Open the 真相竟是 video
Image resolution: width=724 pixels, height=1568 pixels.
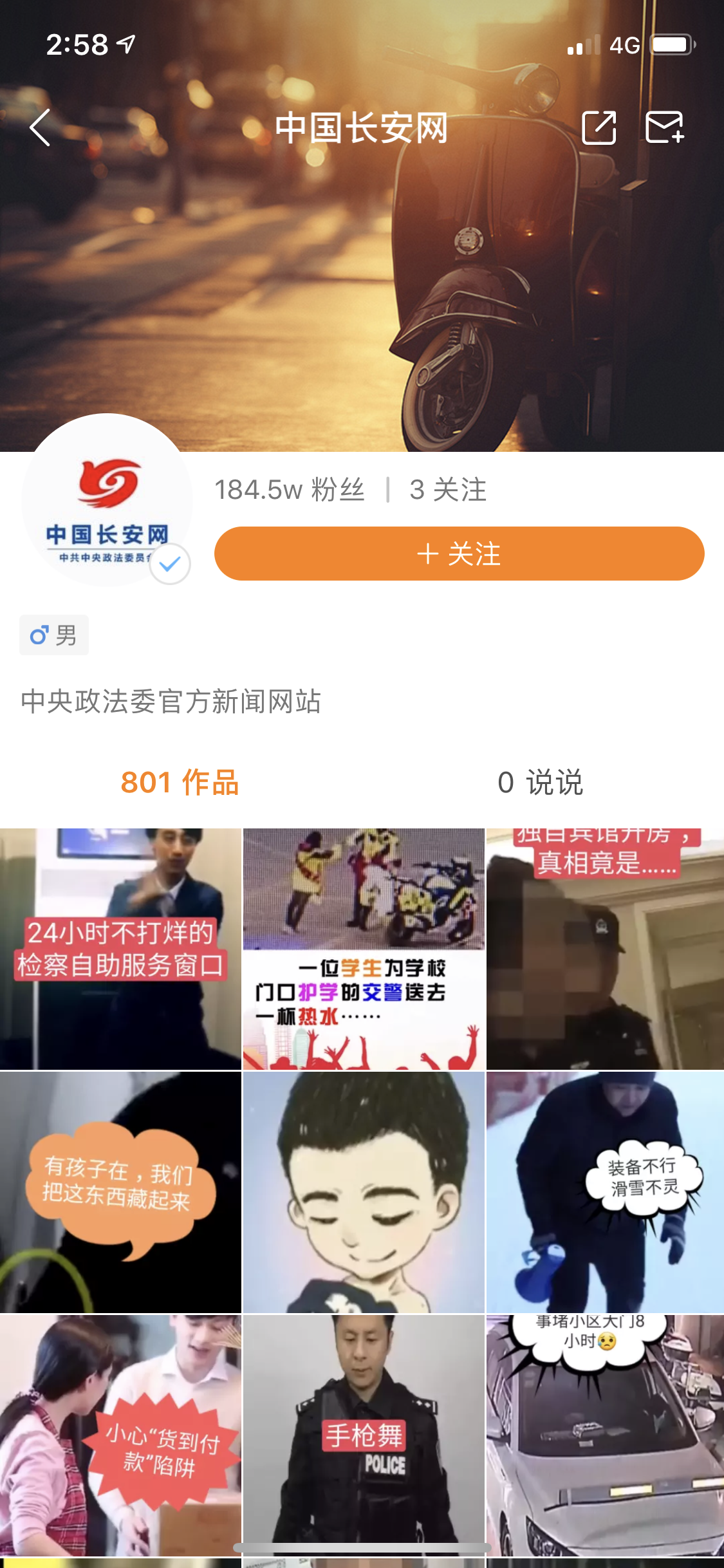click(x=605, y=949)
